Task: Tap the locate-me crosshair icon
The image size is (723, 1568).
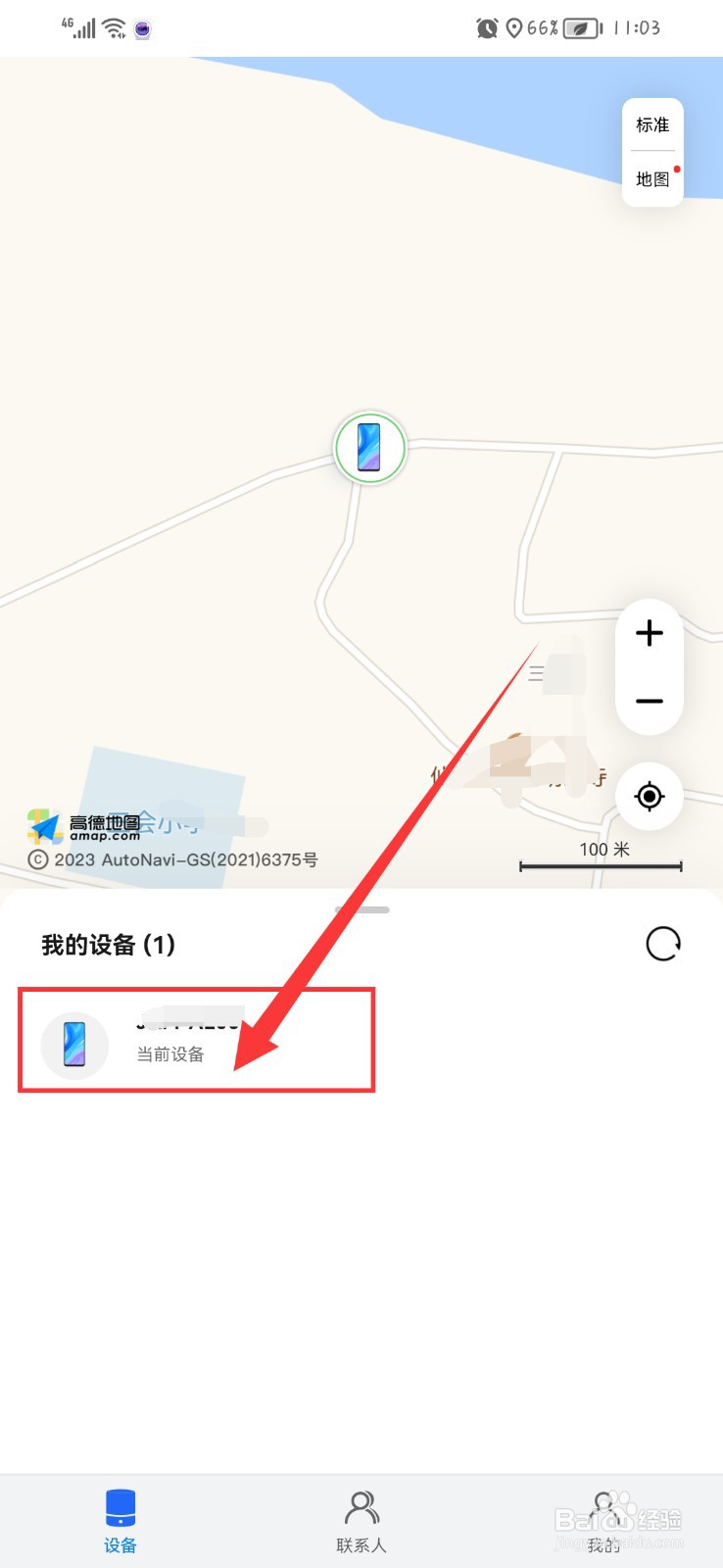Action: tap(649, 796)
